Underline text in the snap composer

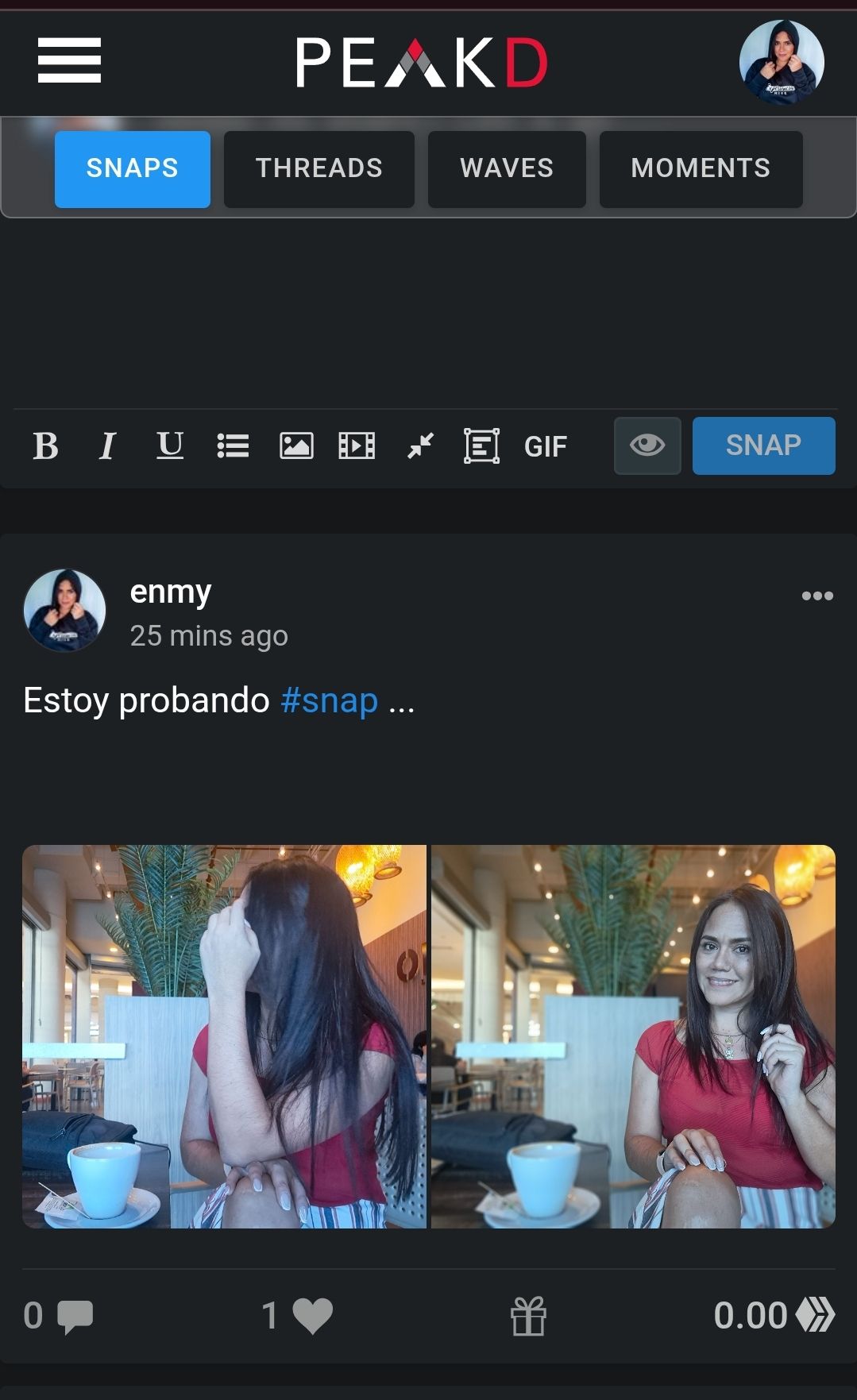169,446
